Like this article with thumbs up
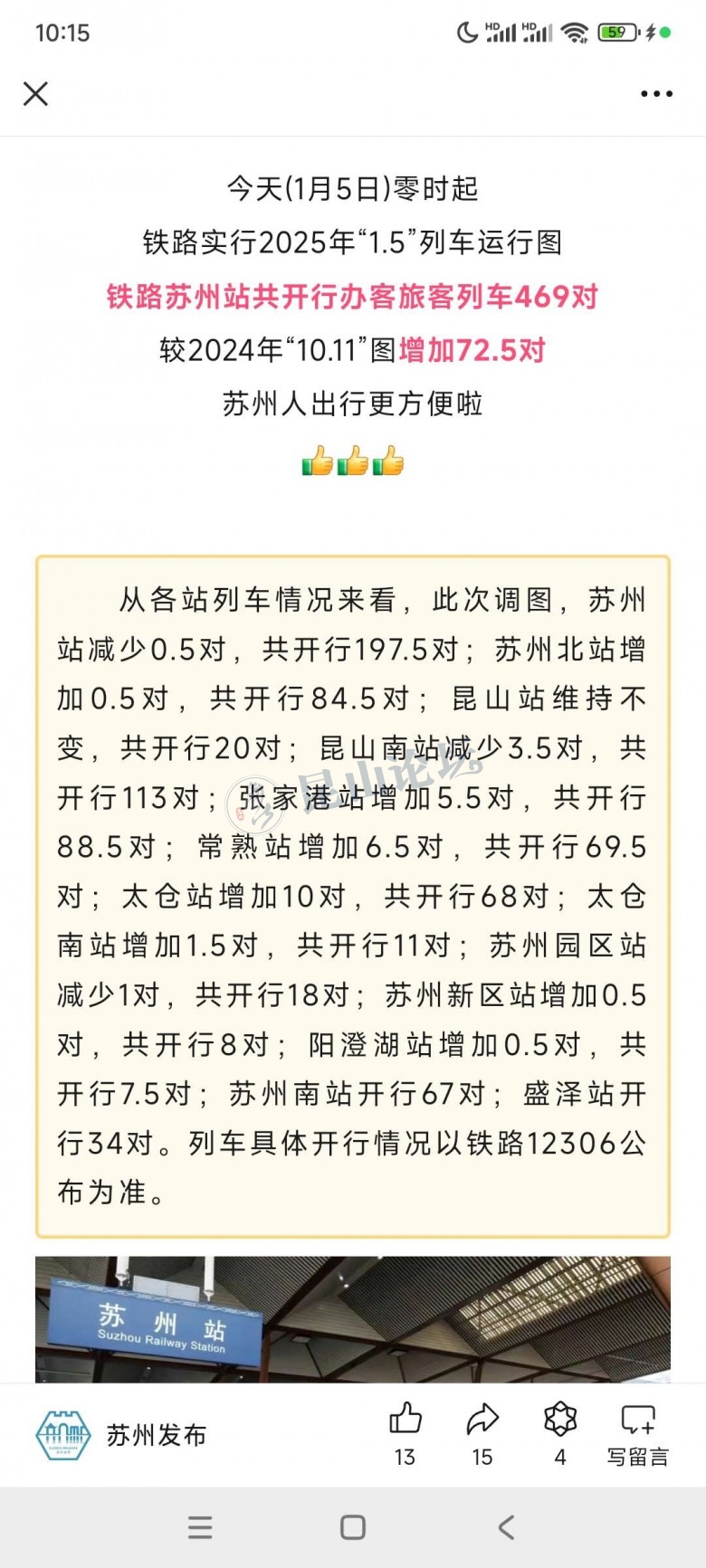Viewport: 706px width, 1568px height. coord(405,1421)
